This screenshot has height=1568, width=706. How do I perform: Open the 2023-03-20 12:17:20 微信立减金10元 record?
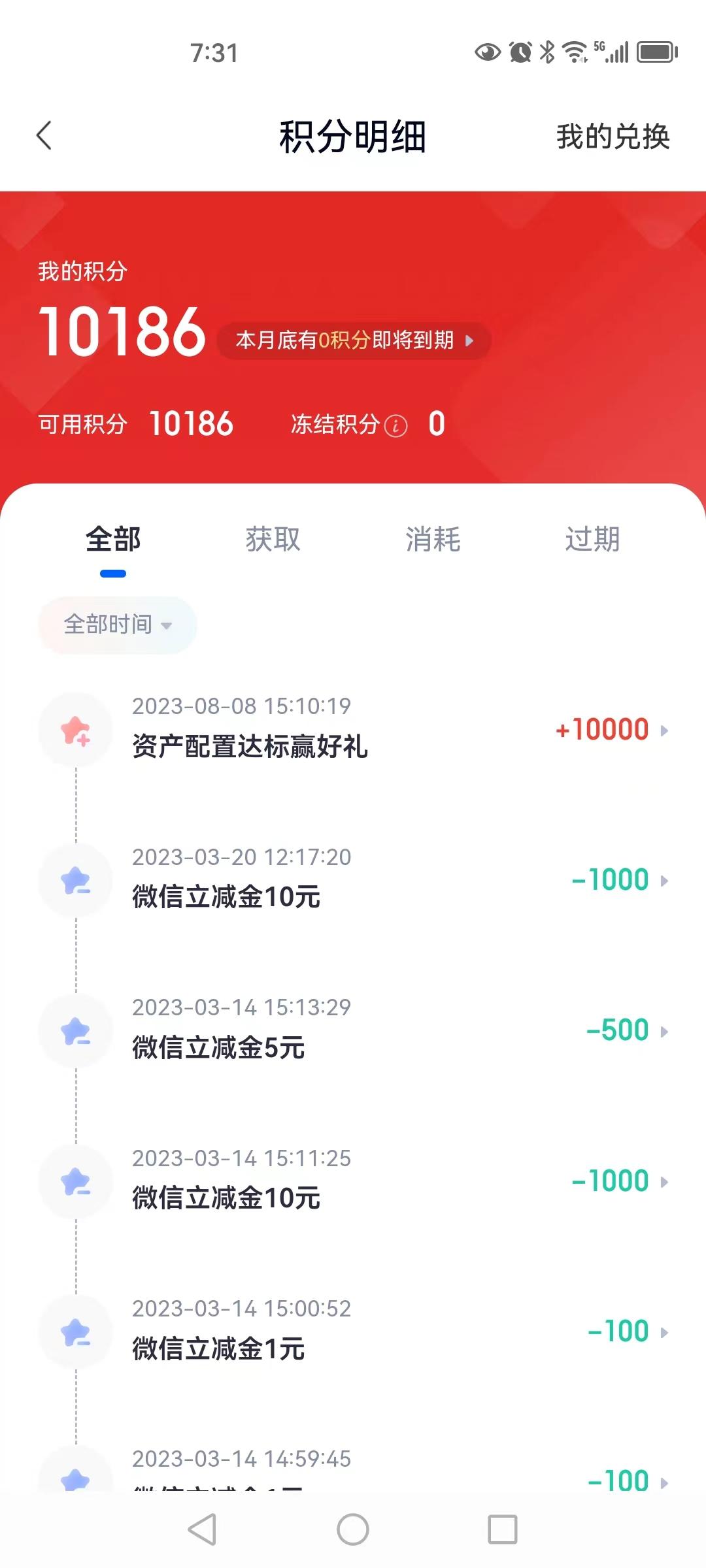353,879
